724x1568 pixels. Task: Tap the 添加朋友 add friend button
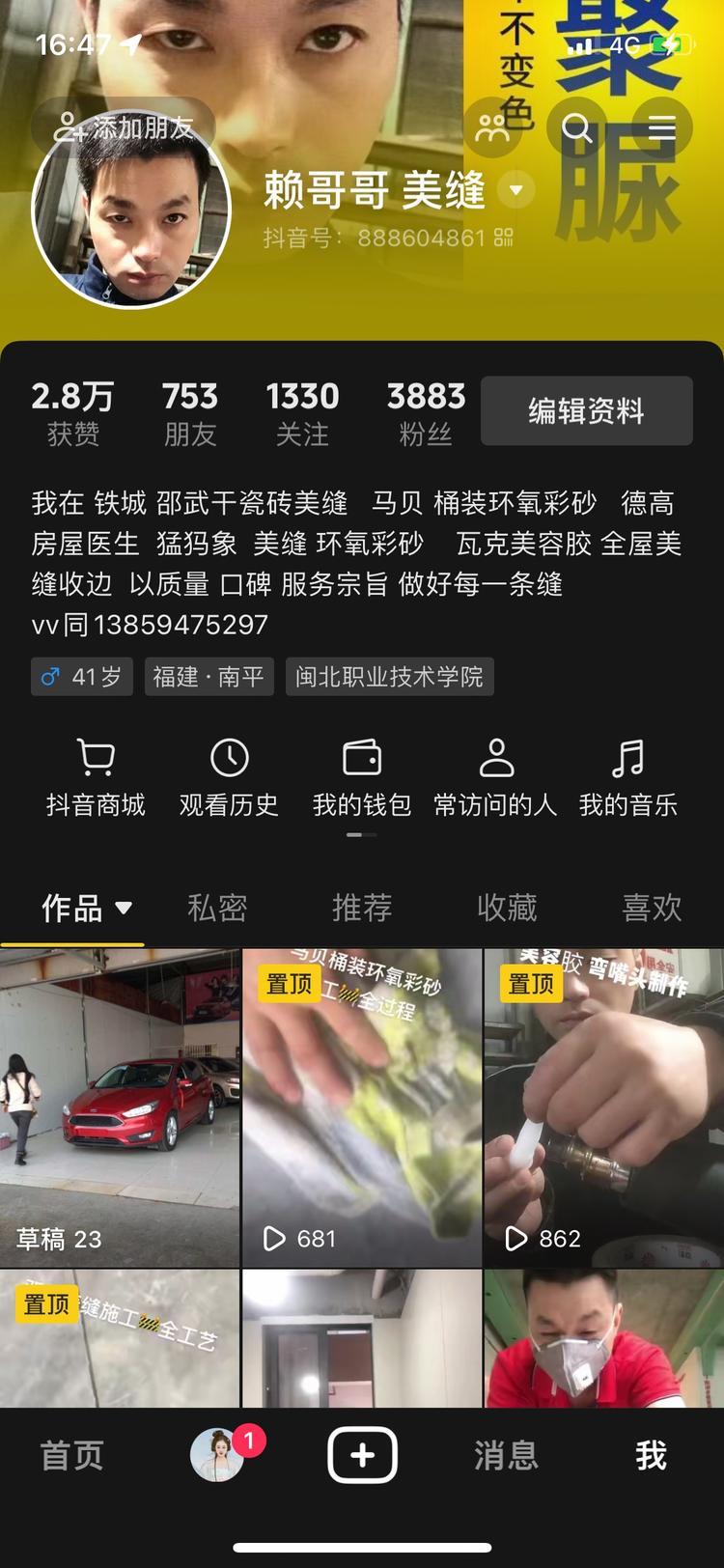pos(124,127)
